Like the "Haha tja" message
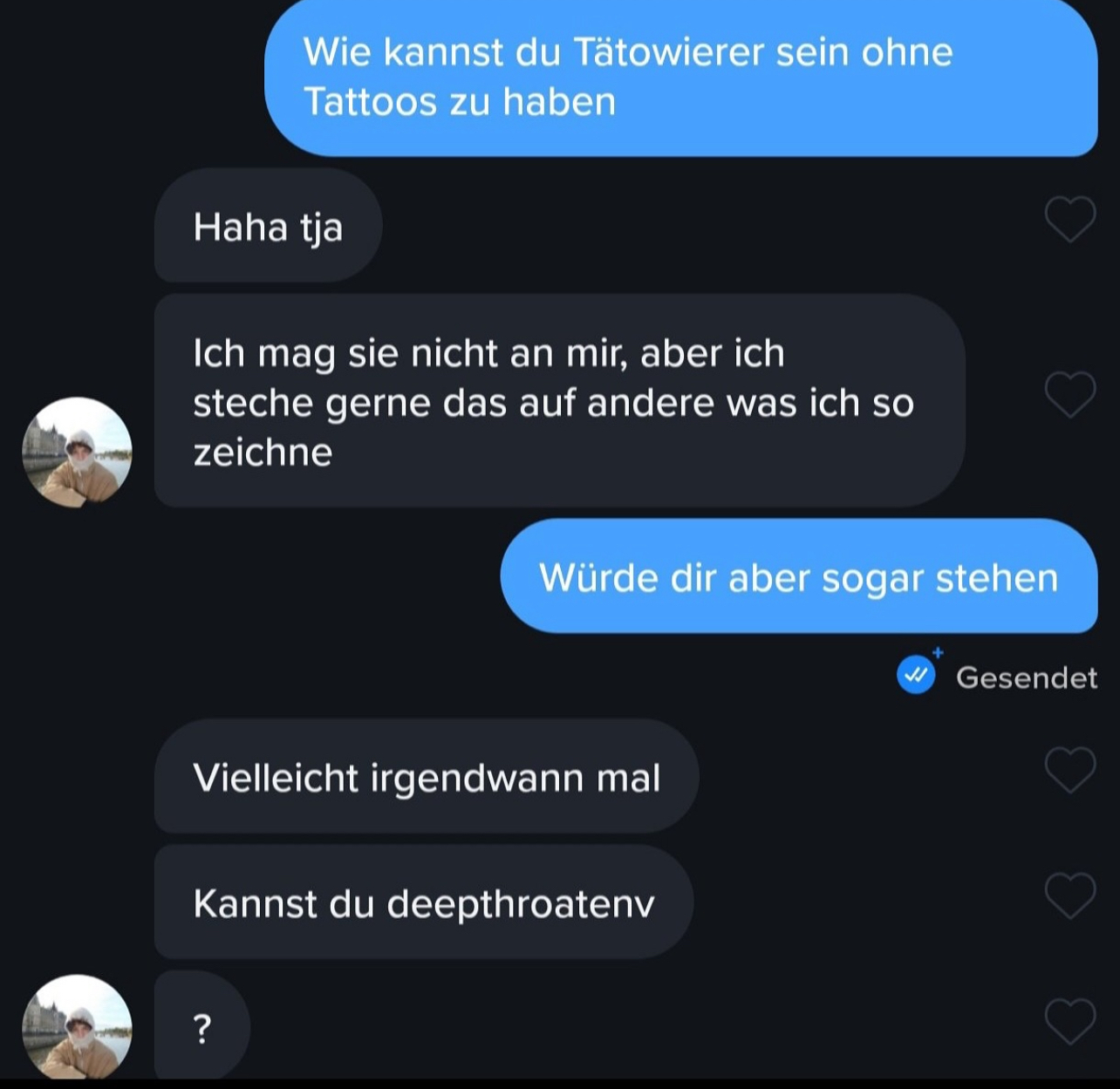 tap(1070, 219)
